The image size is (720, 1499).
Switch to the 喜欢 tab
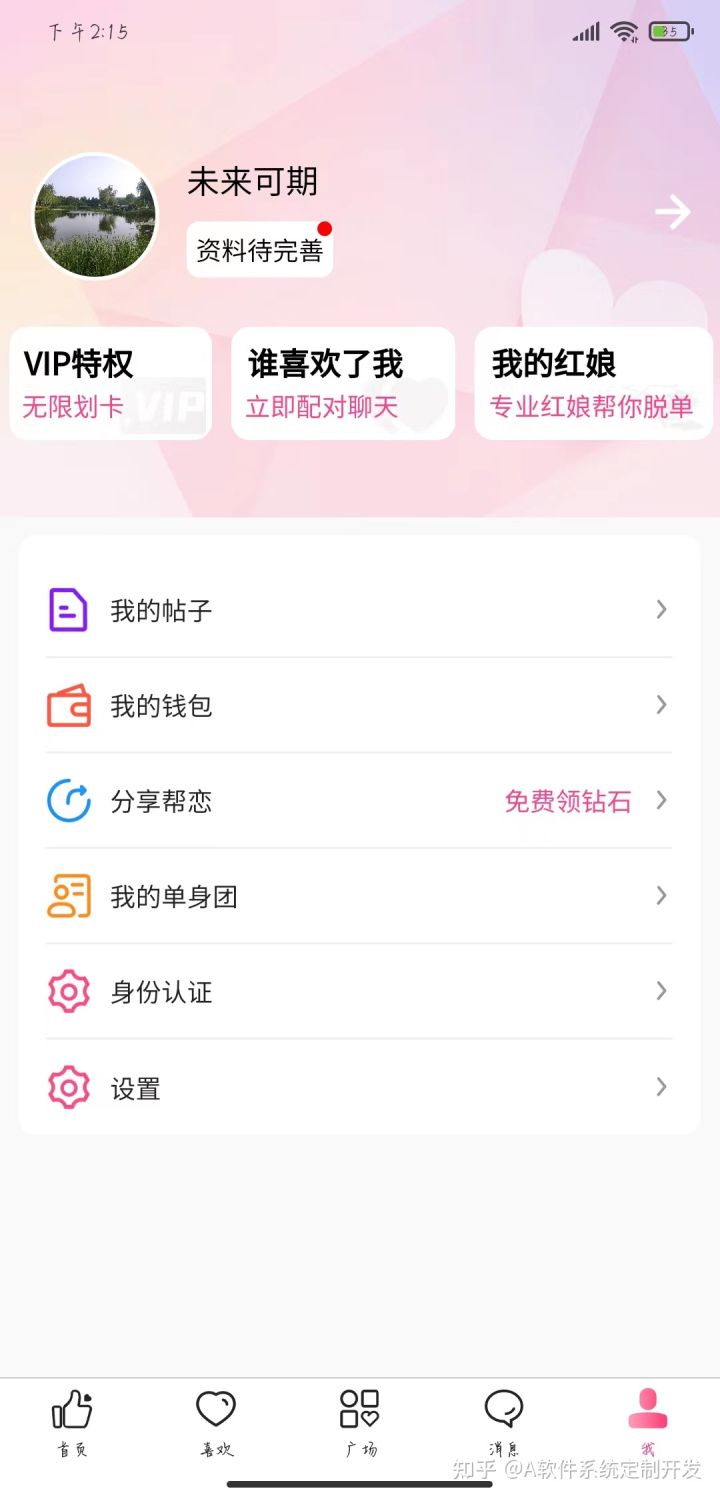(216, 1422)
